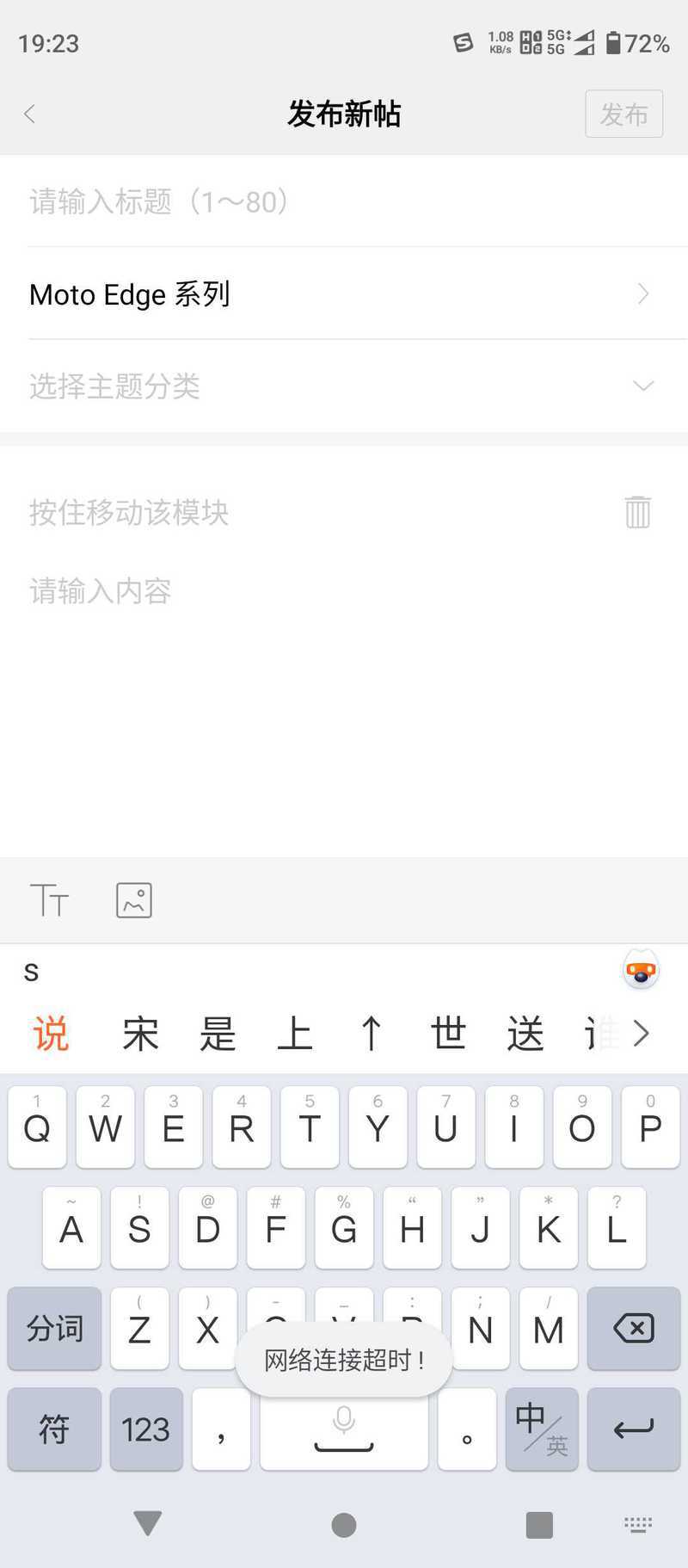Hit the keyboard backspace key

(x=633, y=1328)
